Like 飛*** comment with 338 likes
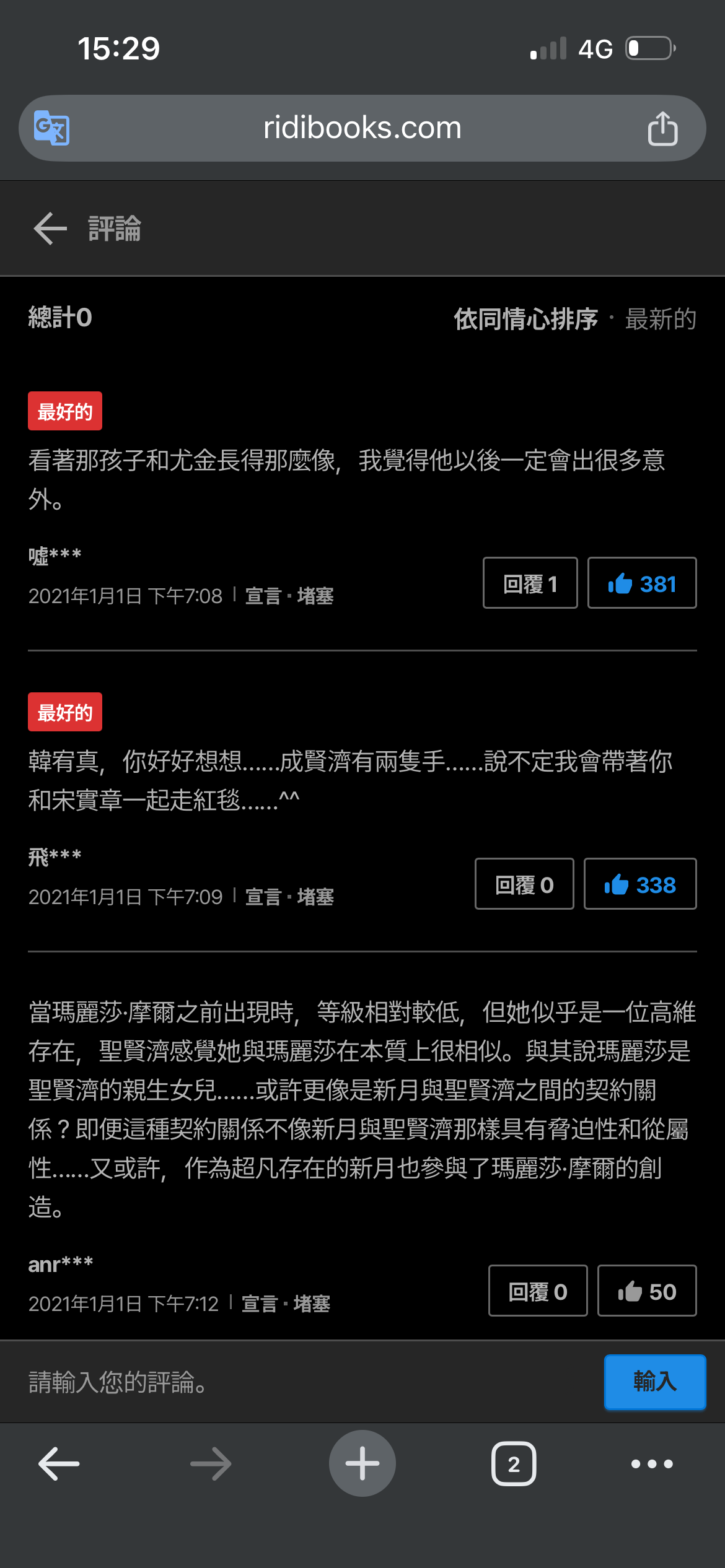Viewport: 725px width, 1568px height. tap(640, 884)
